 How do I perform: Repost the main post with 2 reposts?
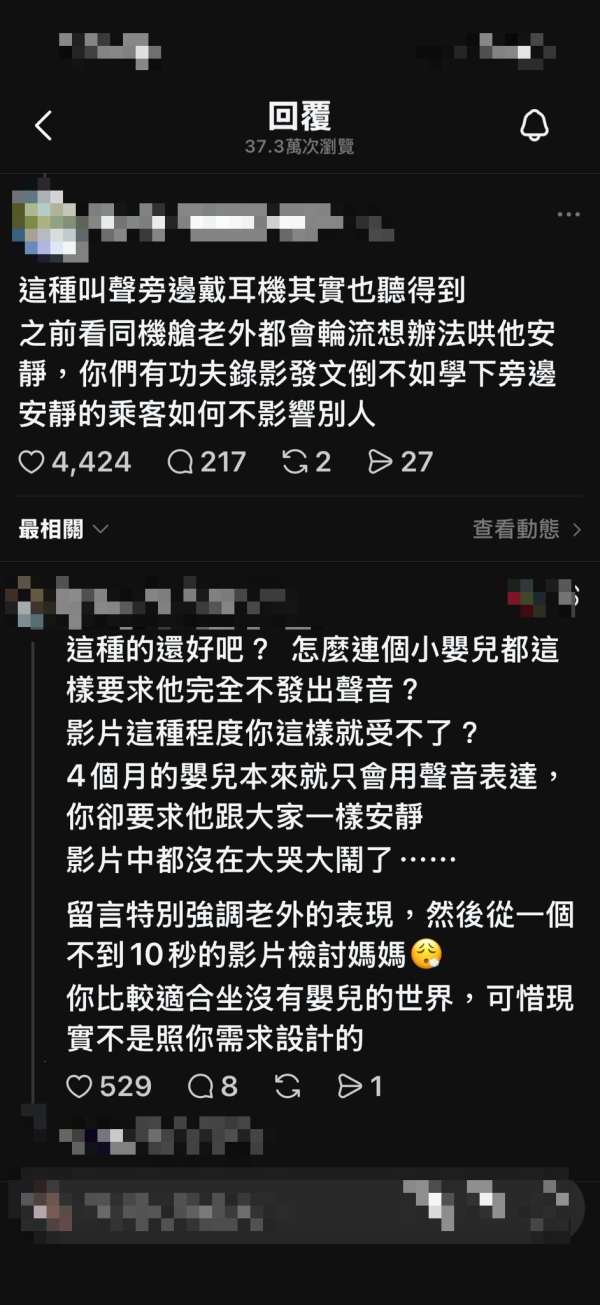(x=295, y=461)
